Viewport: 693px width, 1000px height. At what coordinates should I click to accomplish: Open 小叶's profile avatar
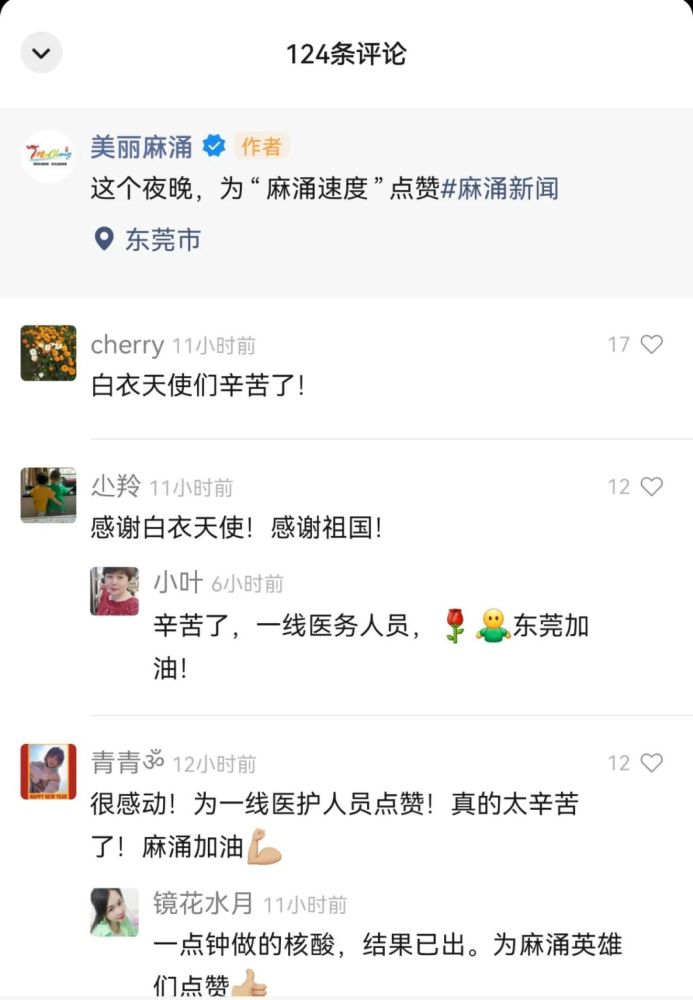point(114,591)
